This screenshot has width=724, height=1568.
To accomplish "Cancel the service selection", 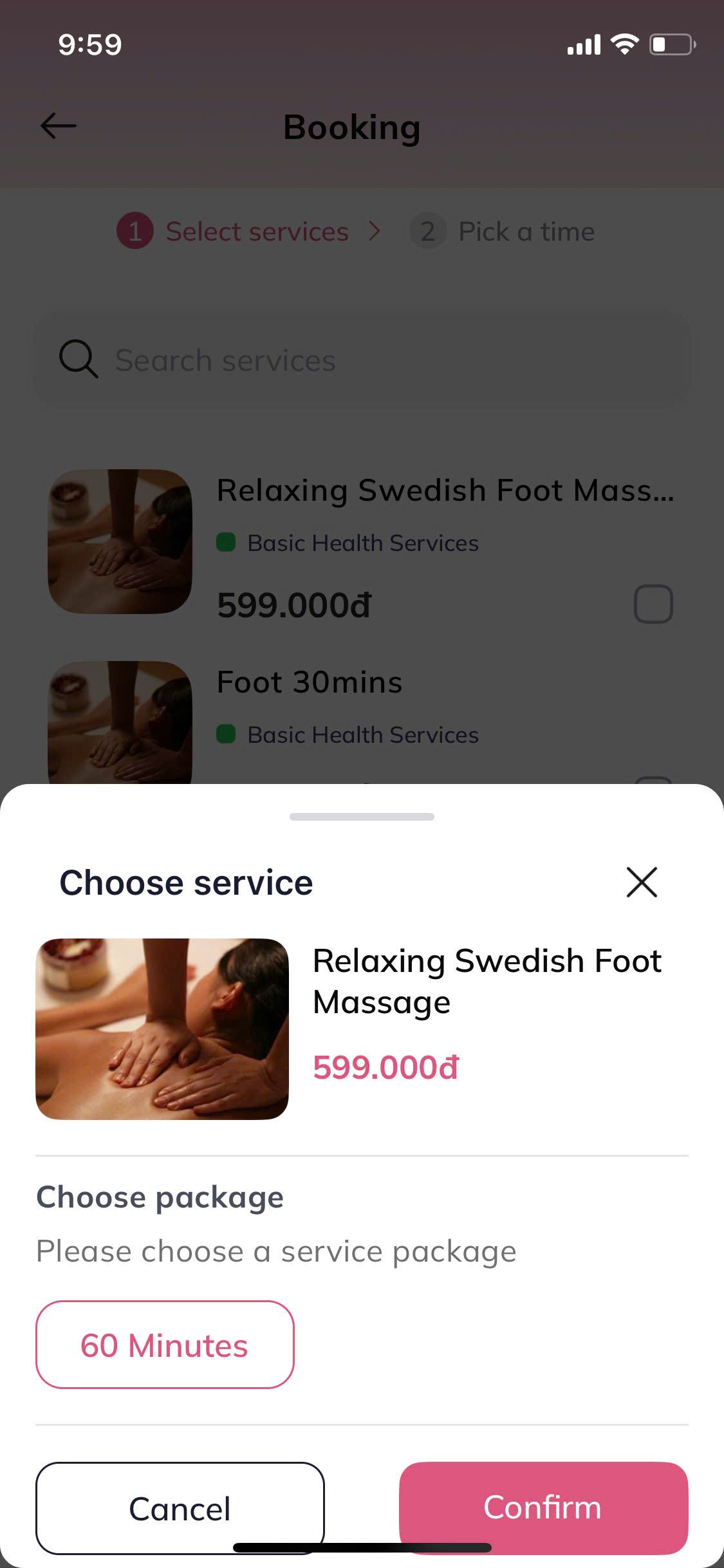I will (180, 1507).
